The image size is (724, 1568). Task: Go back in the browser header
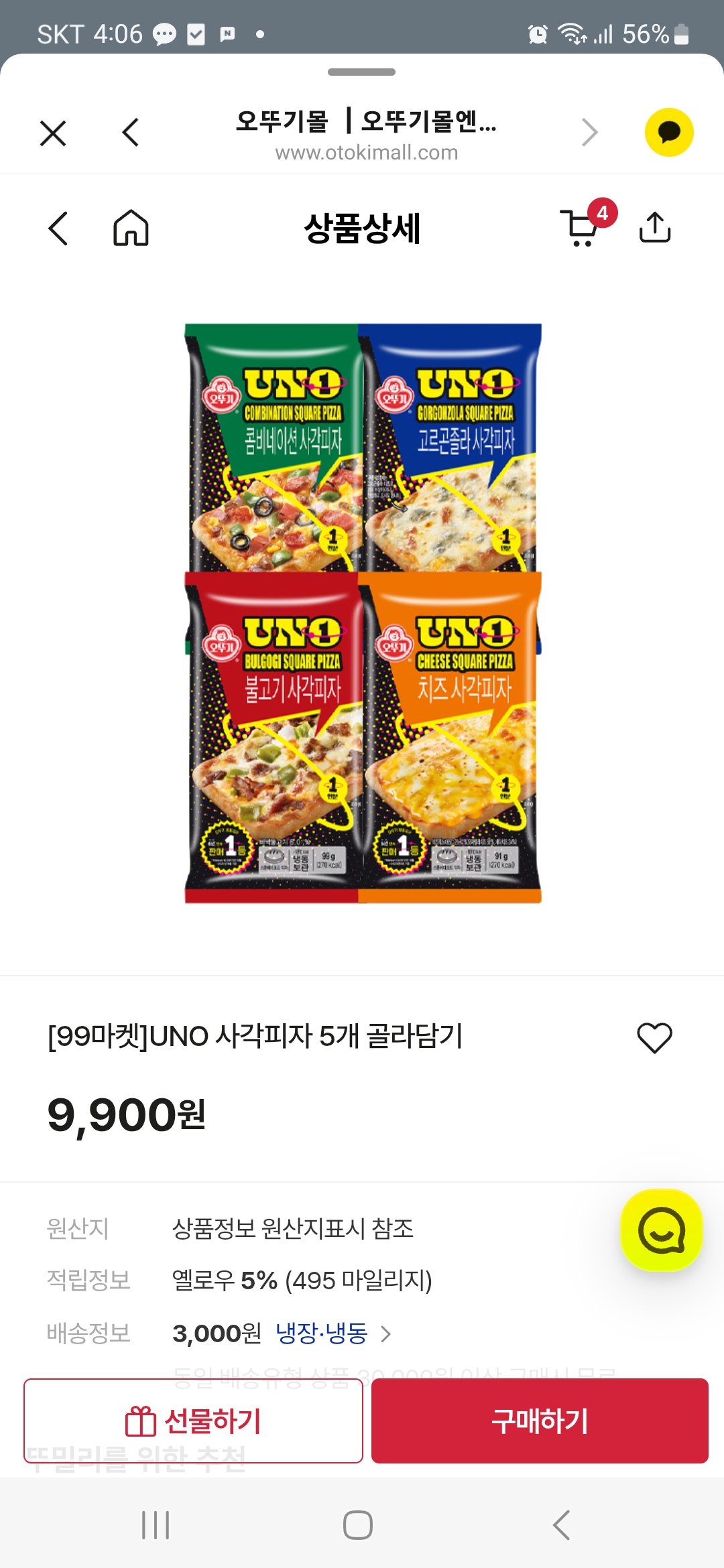[131, 133]
